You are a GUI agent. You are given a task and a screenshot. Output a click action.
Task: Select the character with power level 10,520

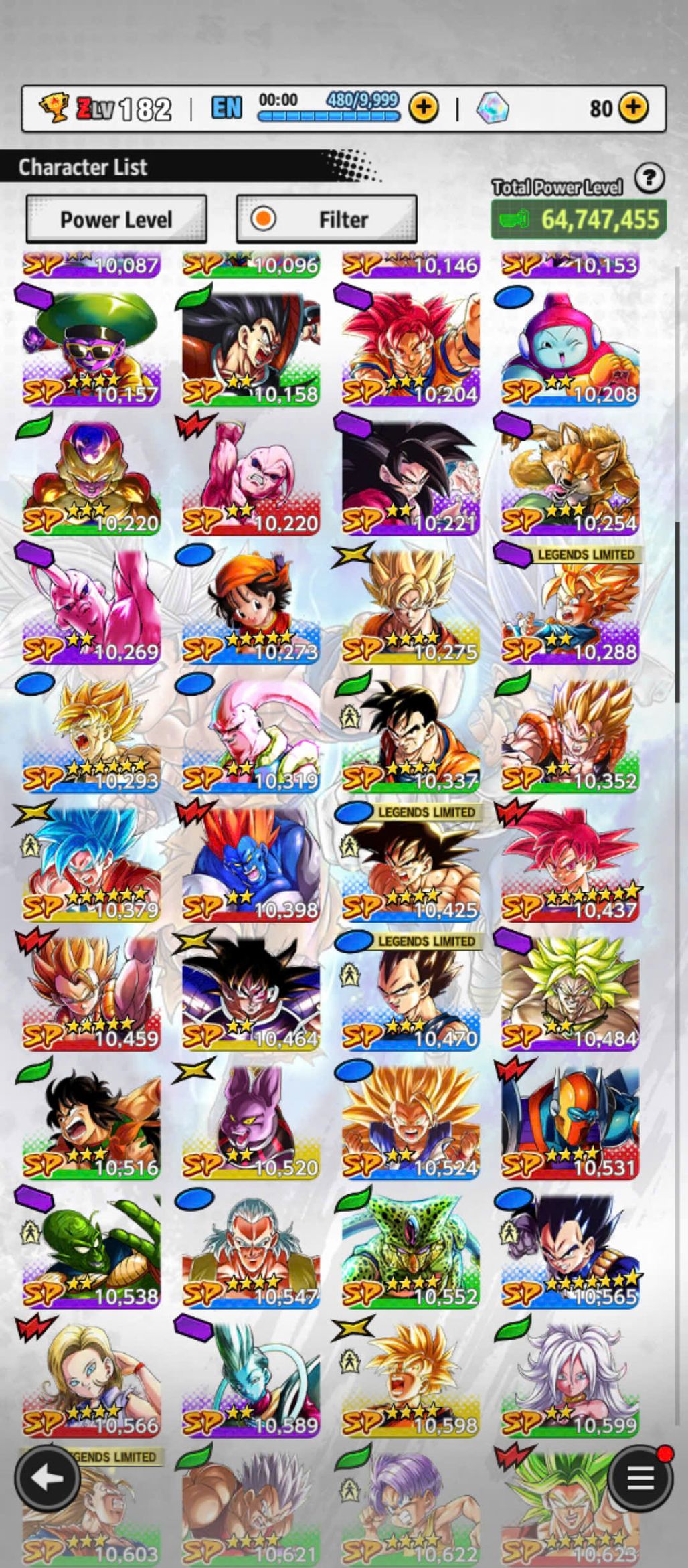(x=250, y=1121)
